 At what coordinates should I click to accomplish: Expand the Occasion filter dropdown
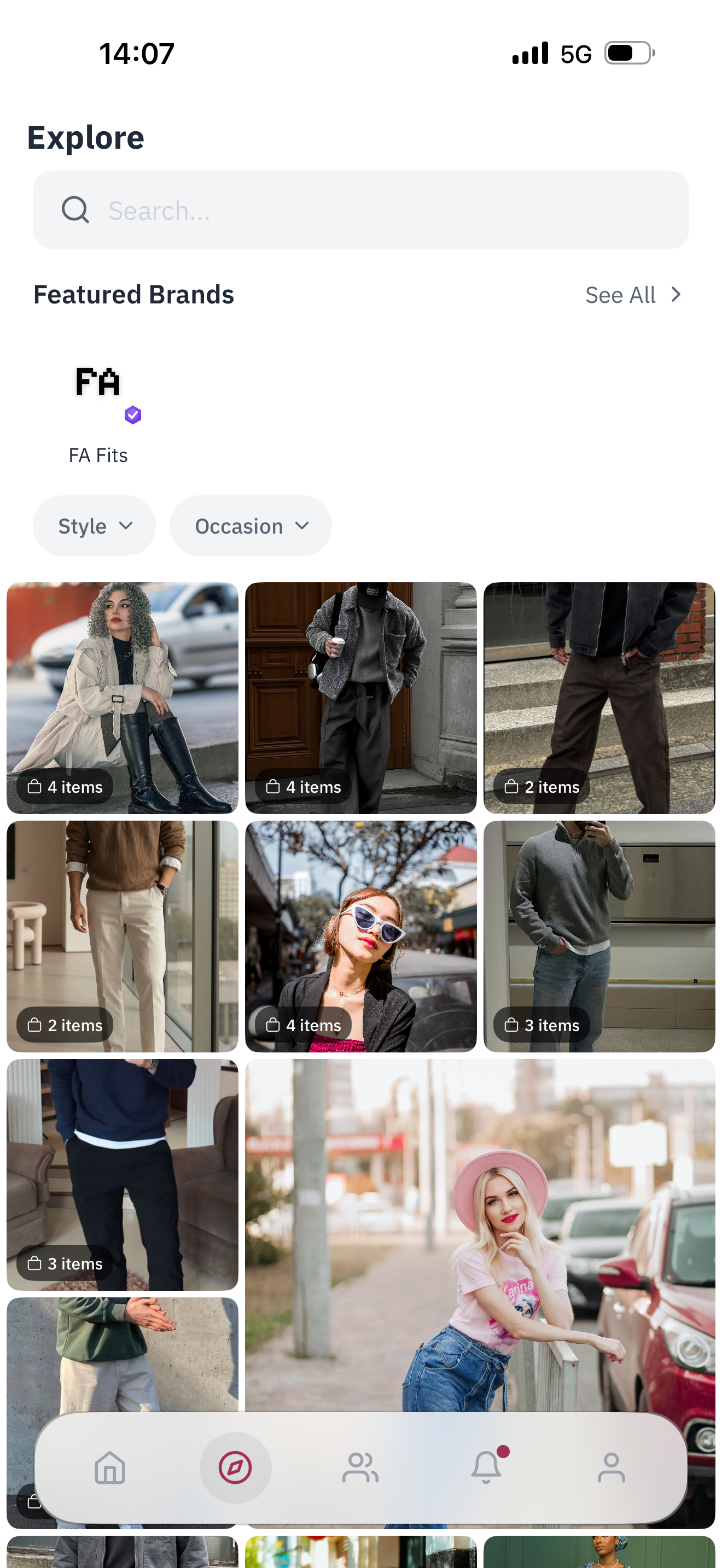click(250, 526)
